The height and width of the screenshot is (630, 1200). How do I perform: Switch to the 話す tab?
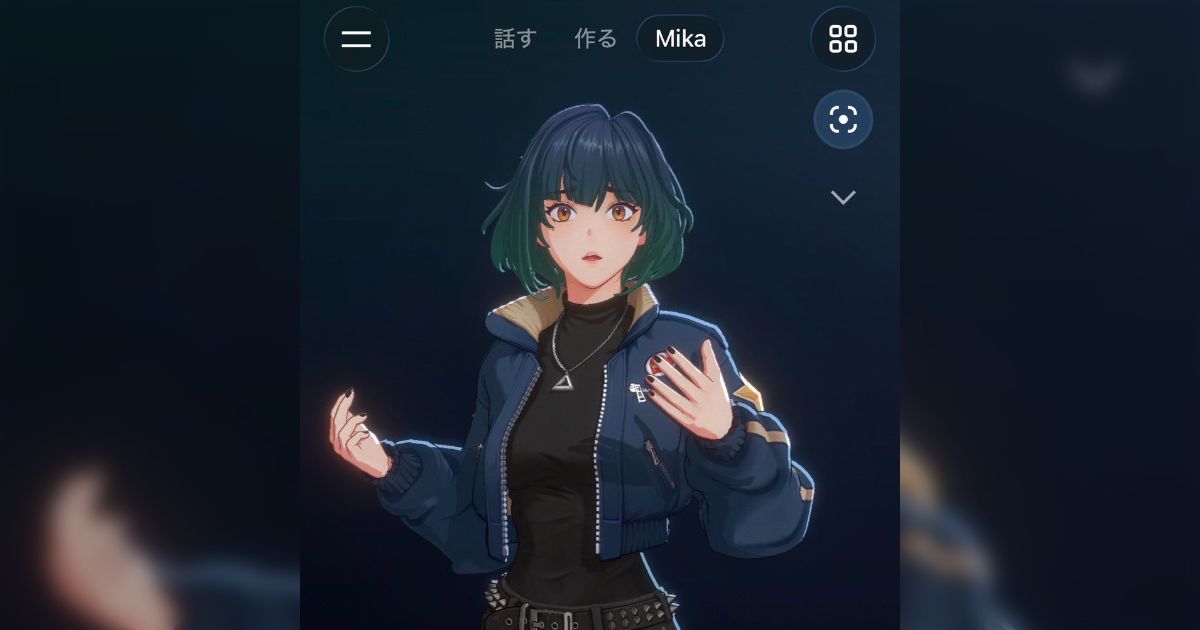tap(516, 39)
